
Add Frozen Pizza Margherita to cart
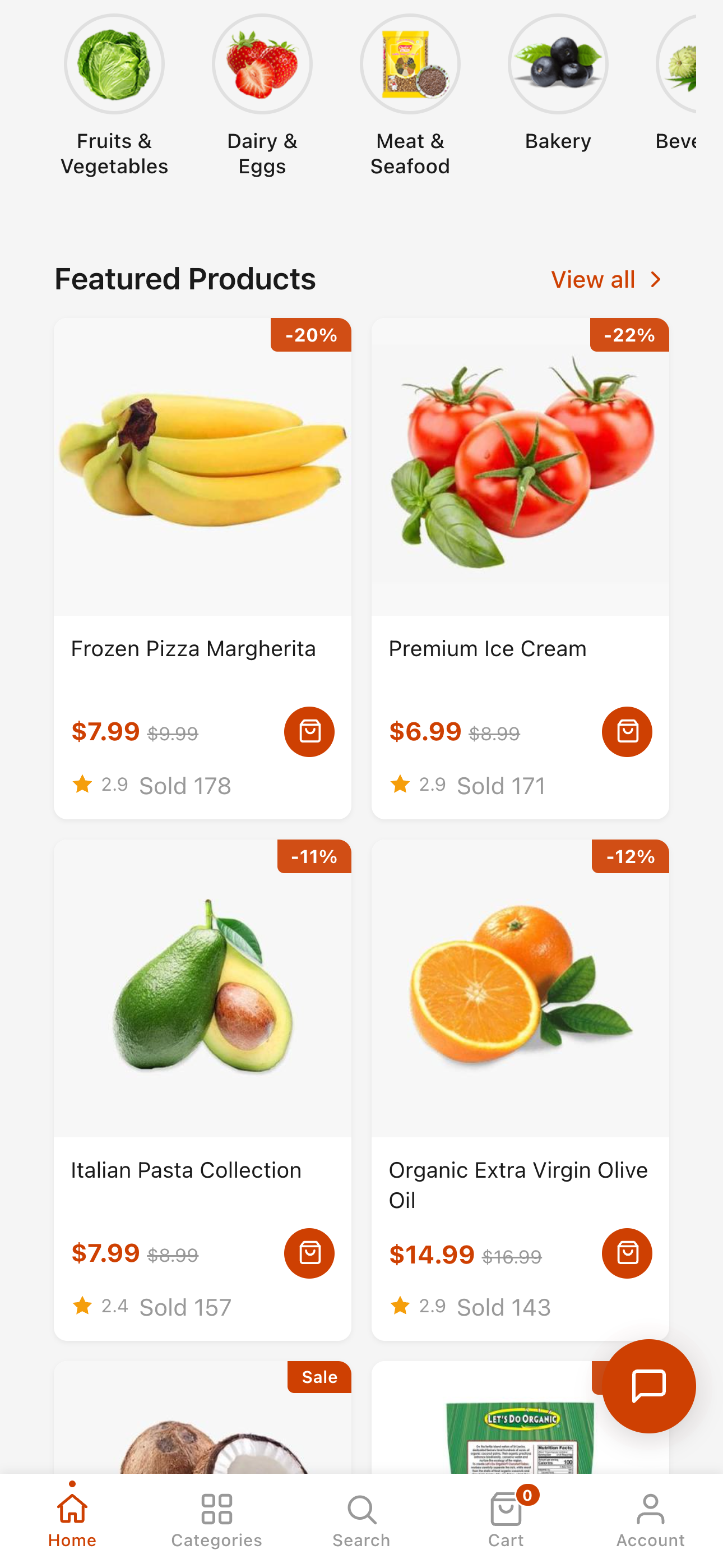point(309,731)
